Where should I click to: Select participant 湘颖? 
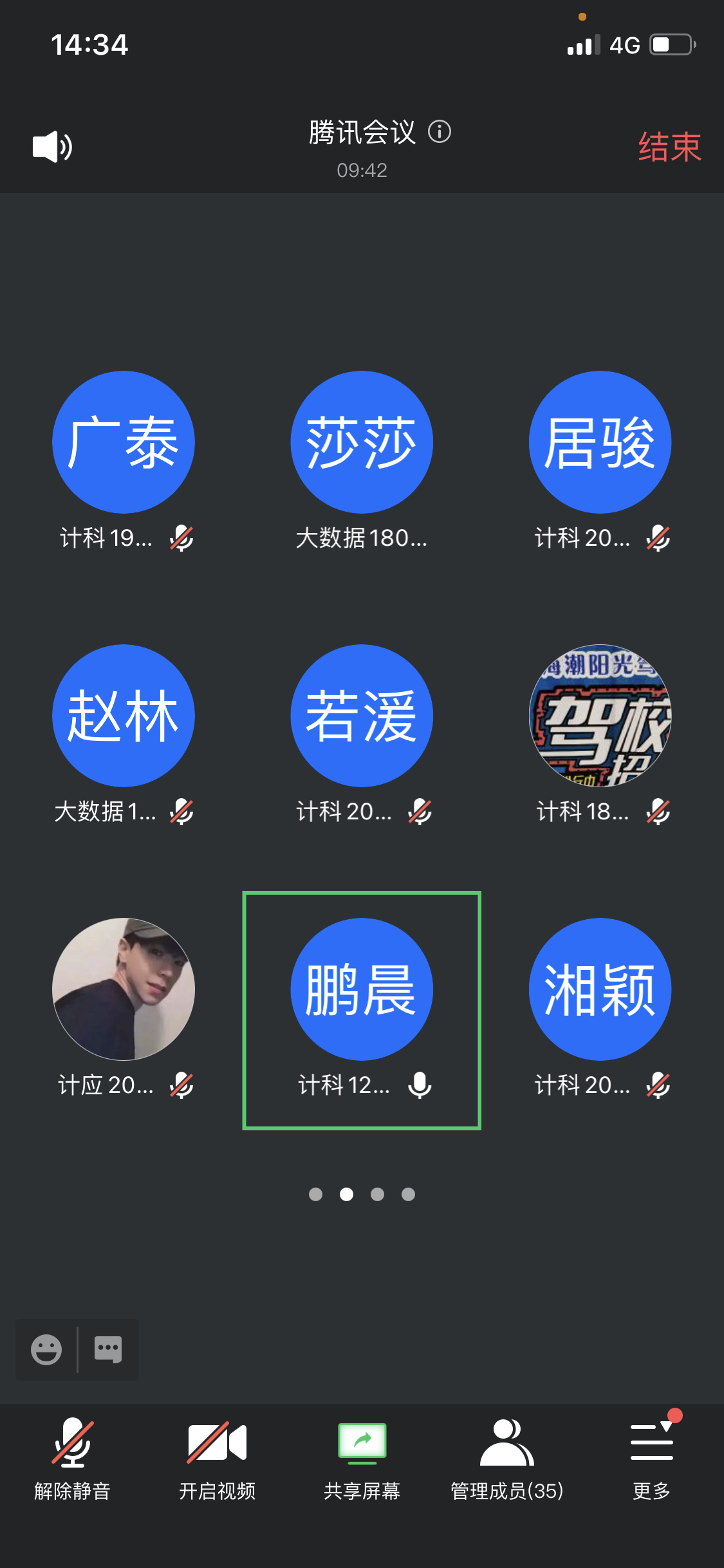(600, 989)
